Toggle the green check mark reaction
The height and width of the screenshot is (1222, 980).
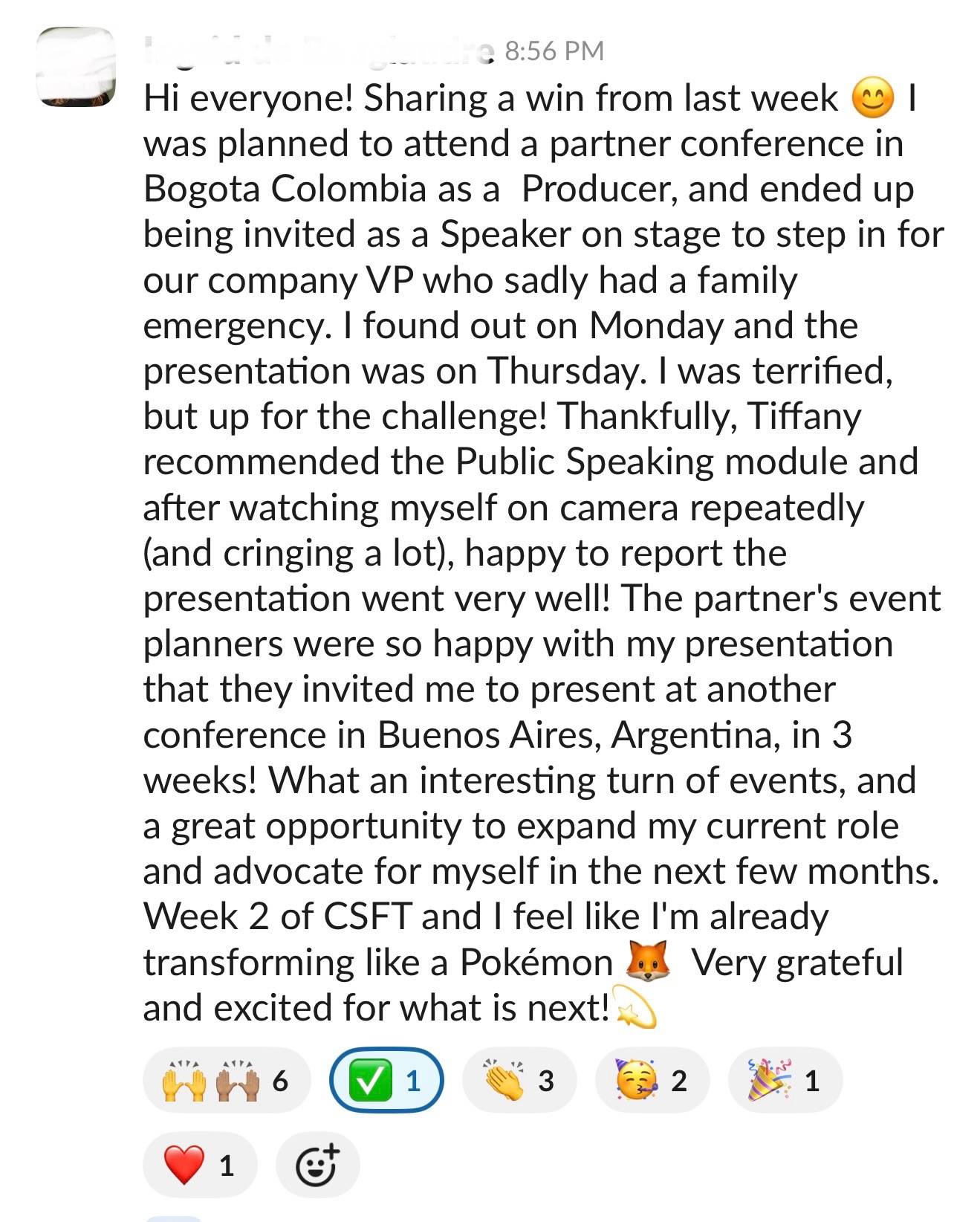386,1080
